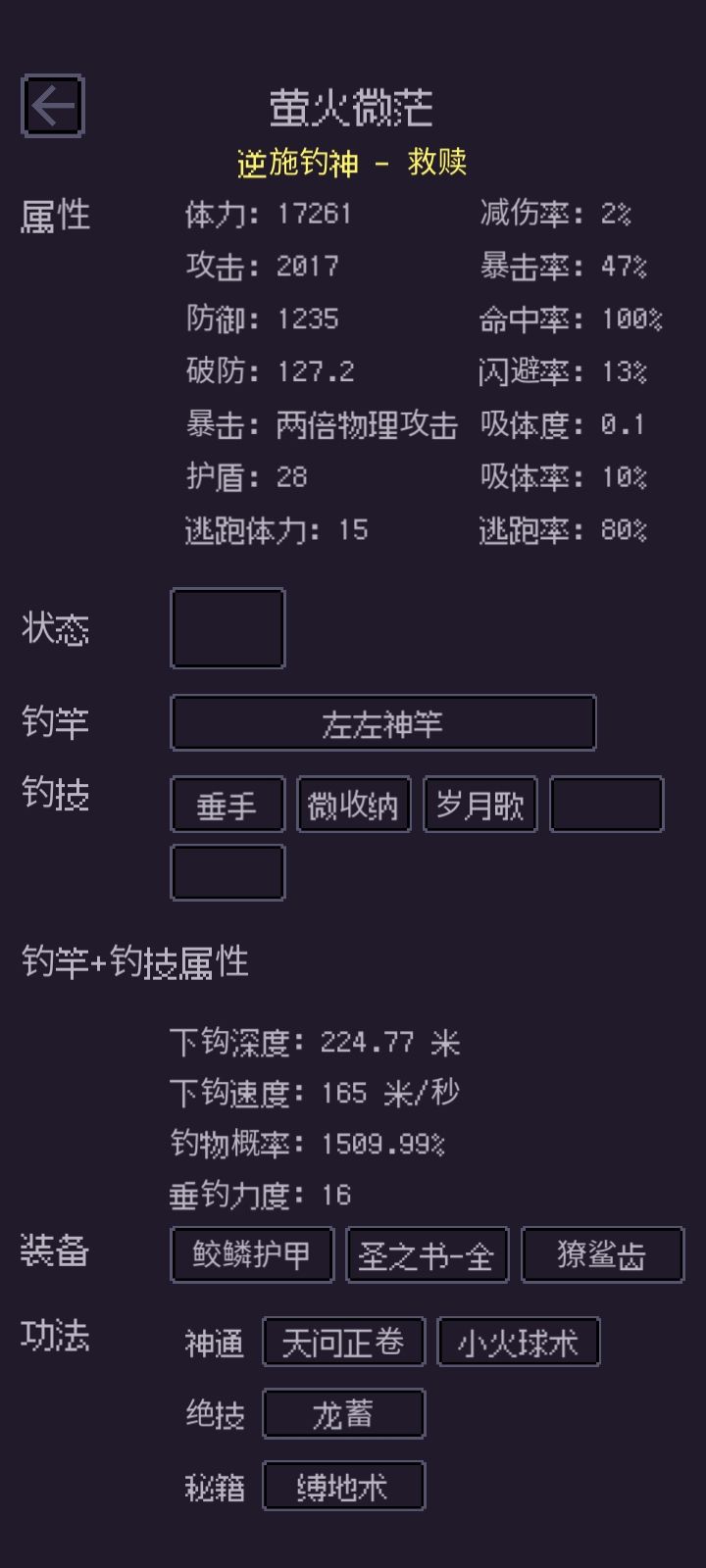Open the 龙蓄 ultimate skill
706x1568 pixels.
click(343, 1414)
